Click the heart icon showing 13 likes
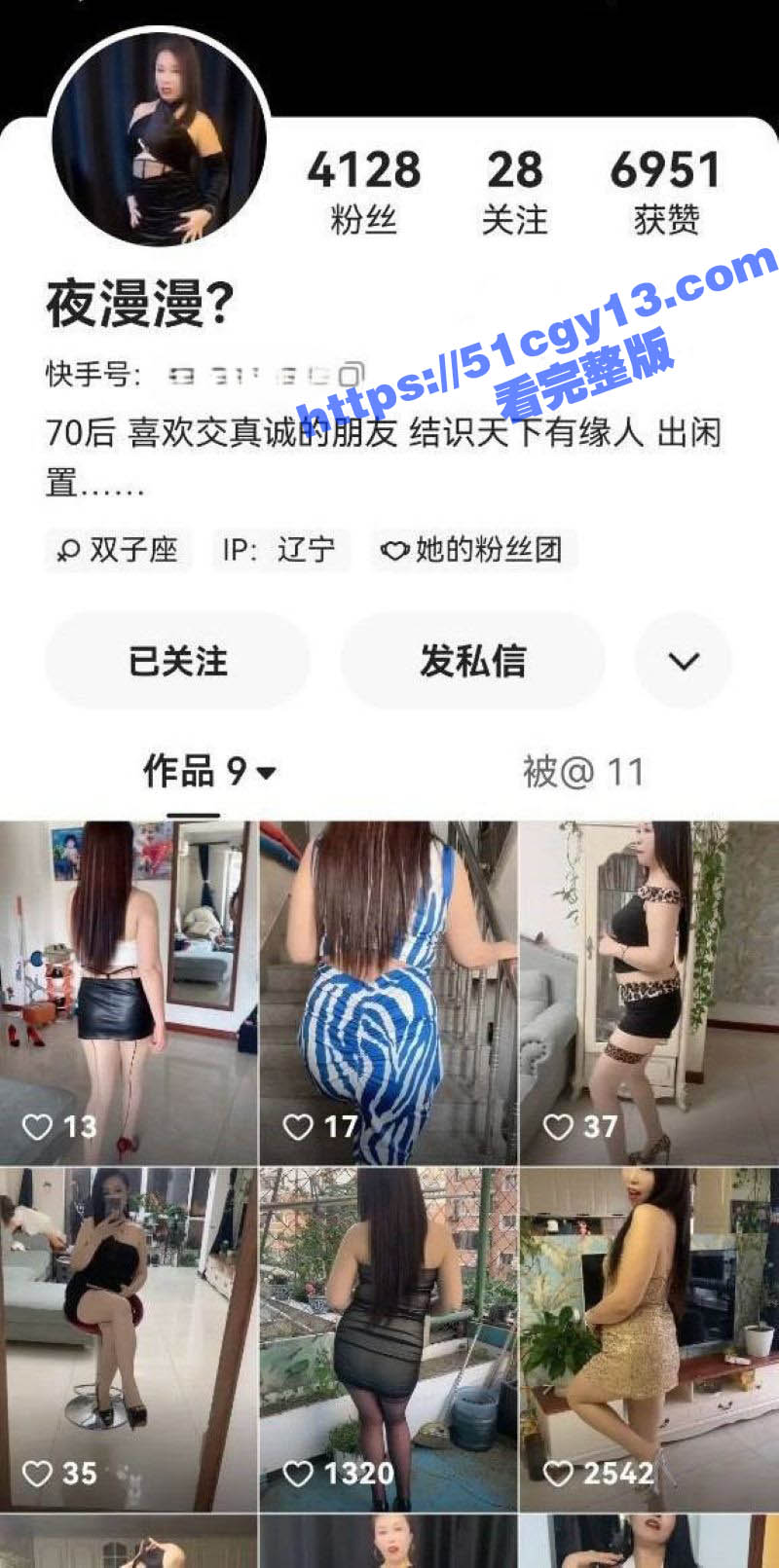Screen dimensions: 779x1568 point(39,1128)
